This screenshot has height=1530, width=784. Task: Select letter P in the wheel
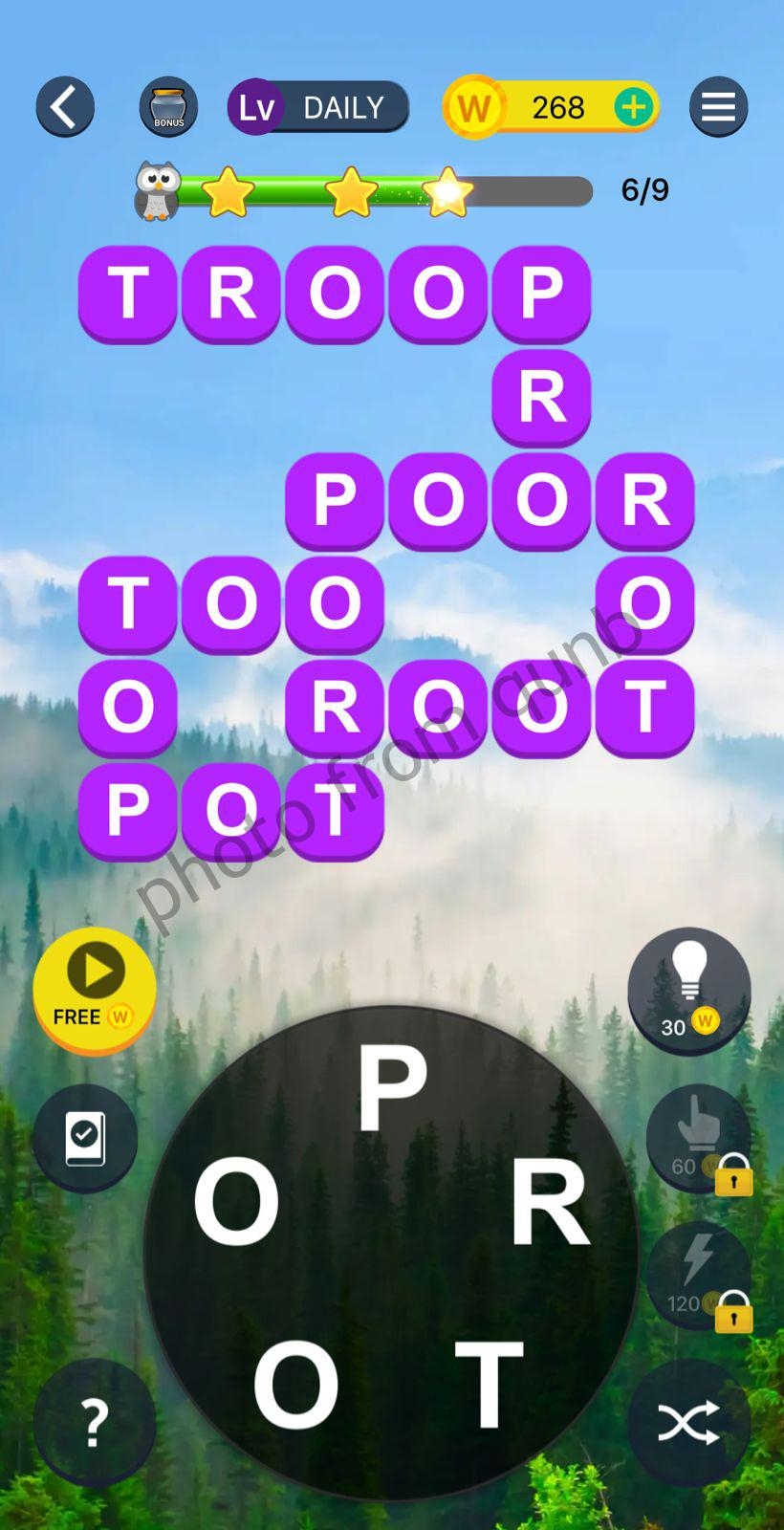pos(392,1088)
